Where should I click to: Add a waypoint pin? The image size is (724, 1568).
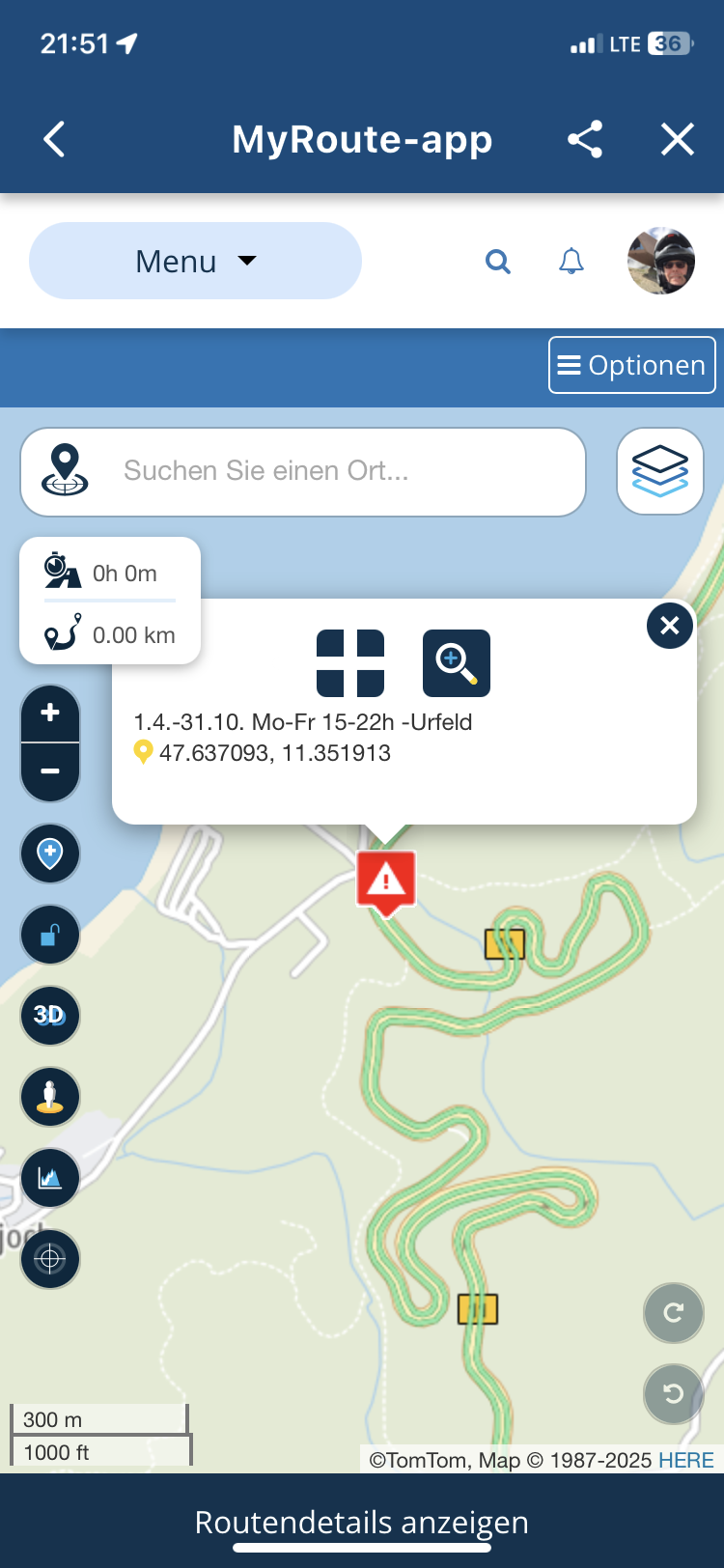tap(50, 854)
